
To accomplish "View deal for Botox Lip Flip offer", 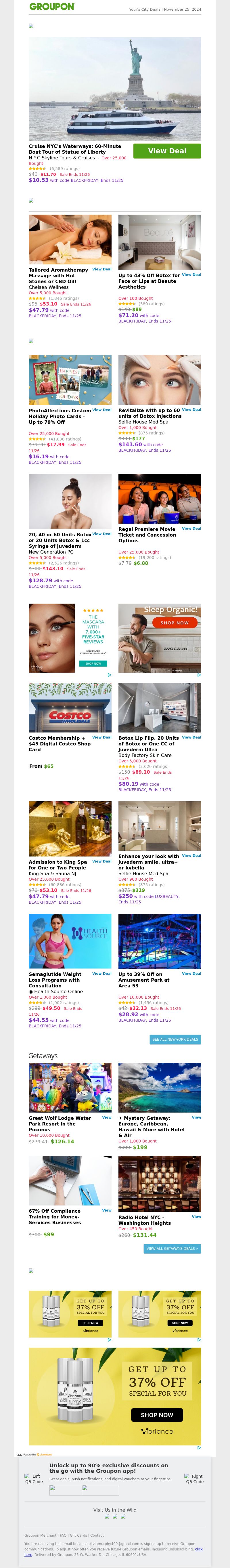I will [x=191, y=737].
